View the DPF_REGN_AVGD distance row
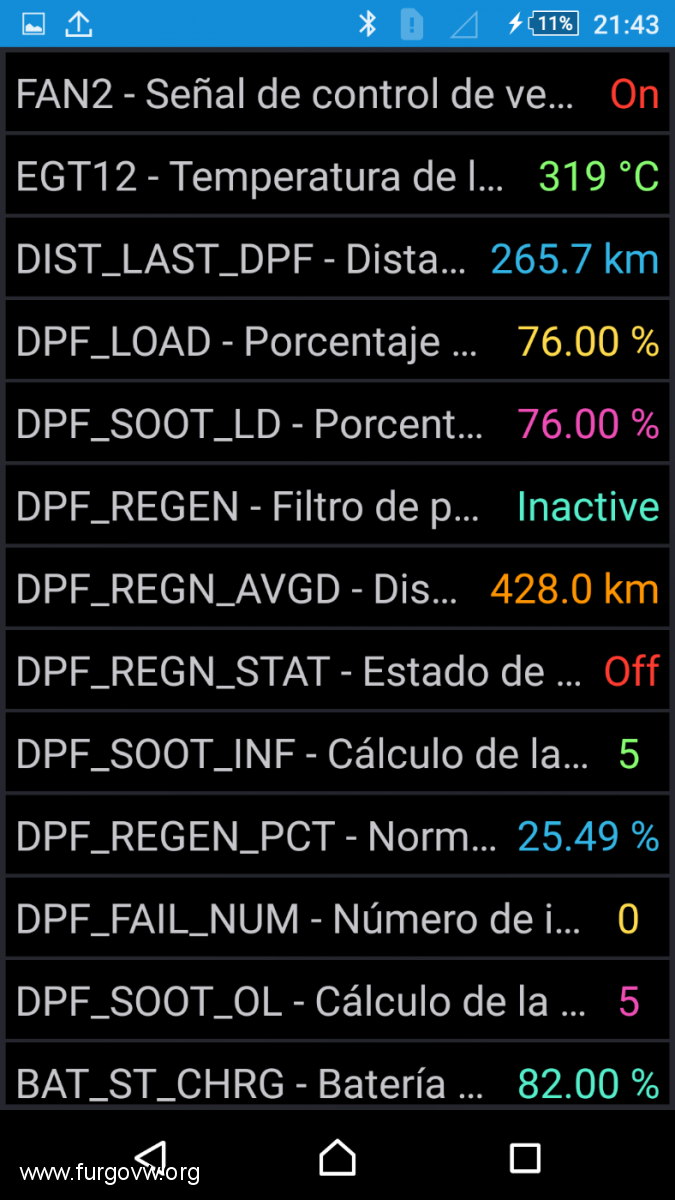675x1200 pixels. (337, 589)
